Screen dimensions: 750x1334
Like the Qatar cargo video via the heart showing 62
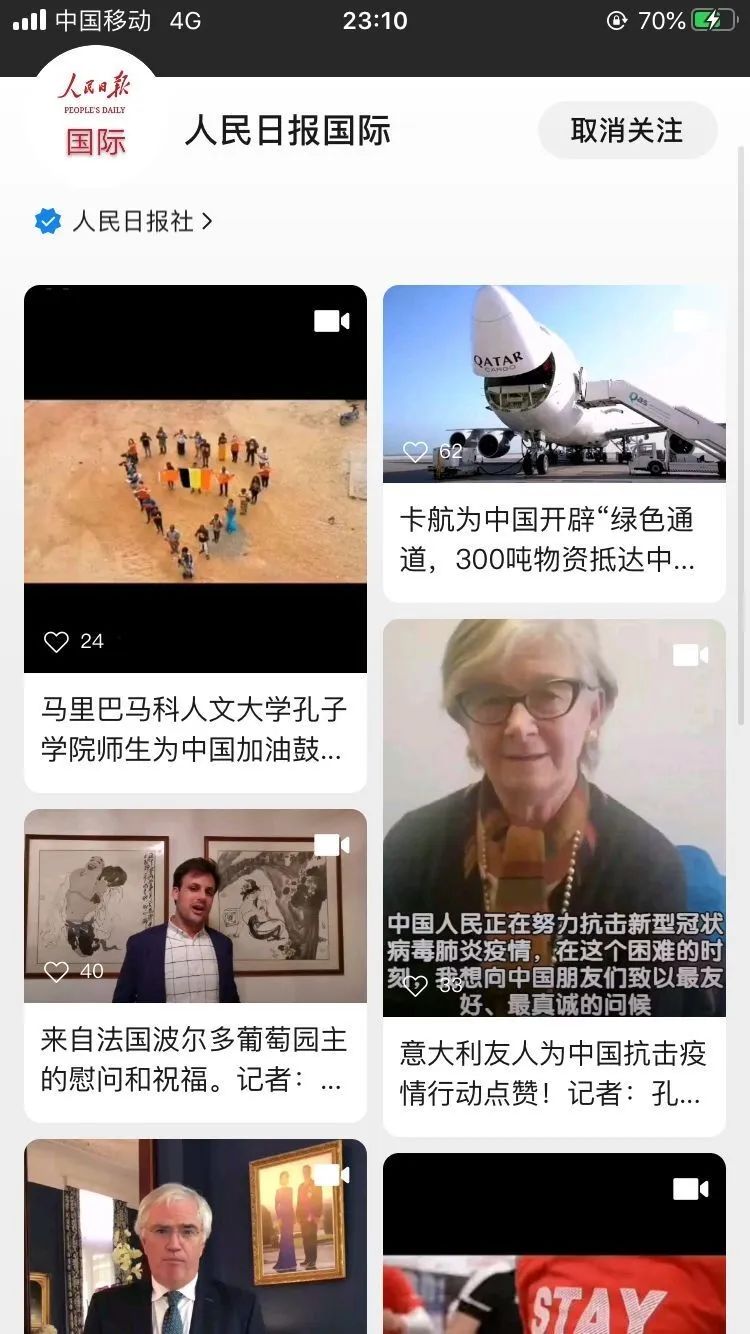[417, 451]
